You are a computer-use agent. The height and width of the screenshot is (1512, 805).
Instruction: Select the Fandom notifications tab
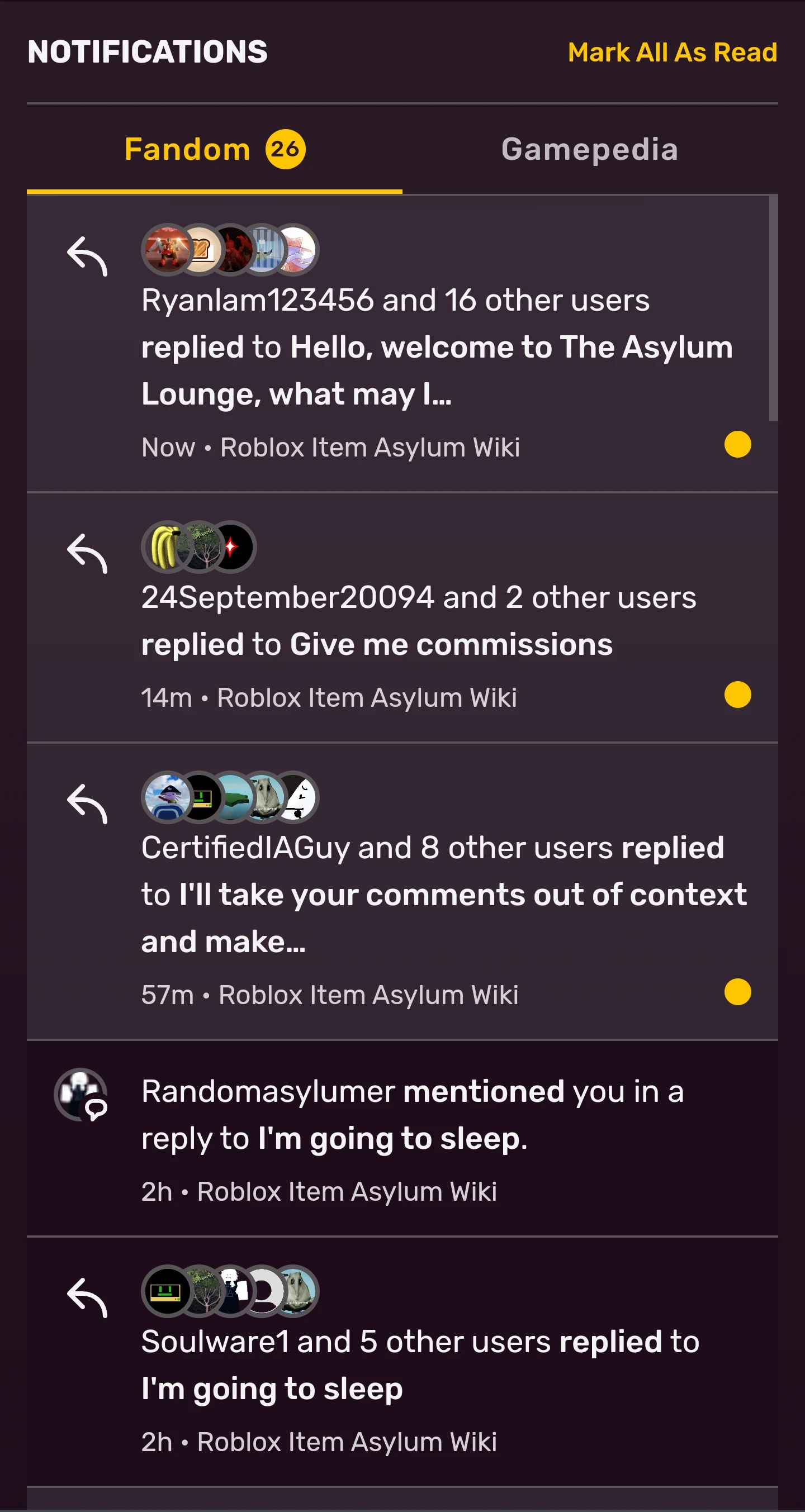pos(214,149)
